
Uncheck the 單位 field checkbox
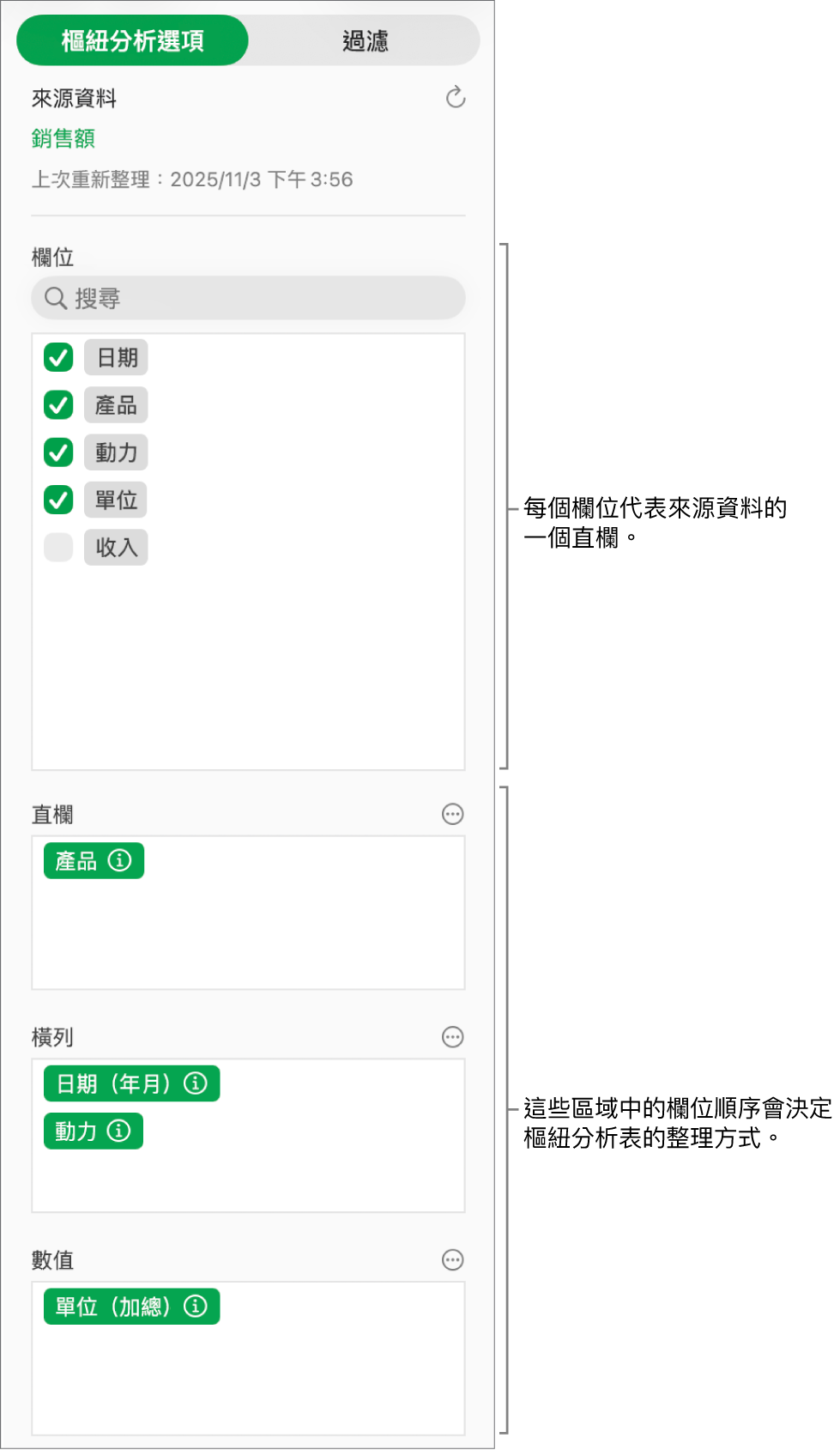point(58,500)
